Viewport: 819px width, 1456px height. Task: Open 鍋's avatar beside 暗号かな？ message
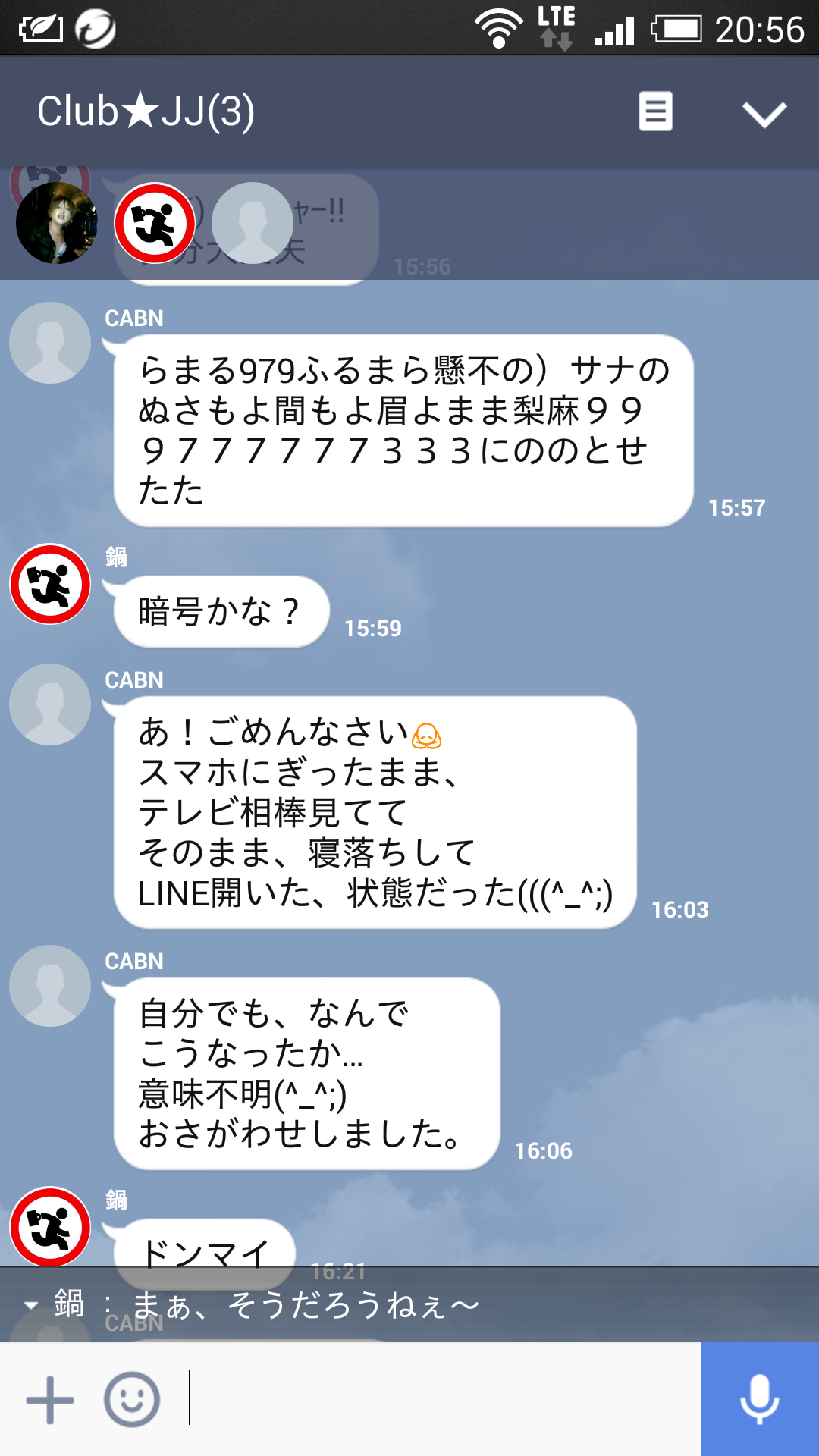coord(50,584)
